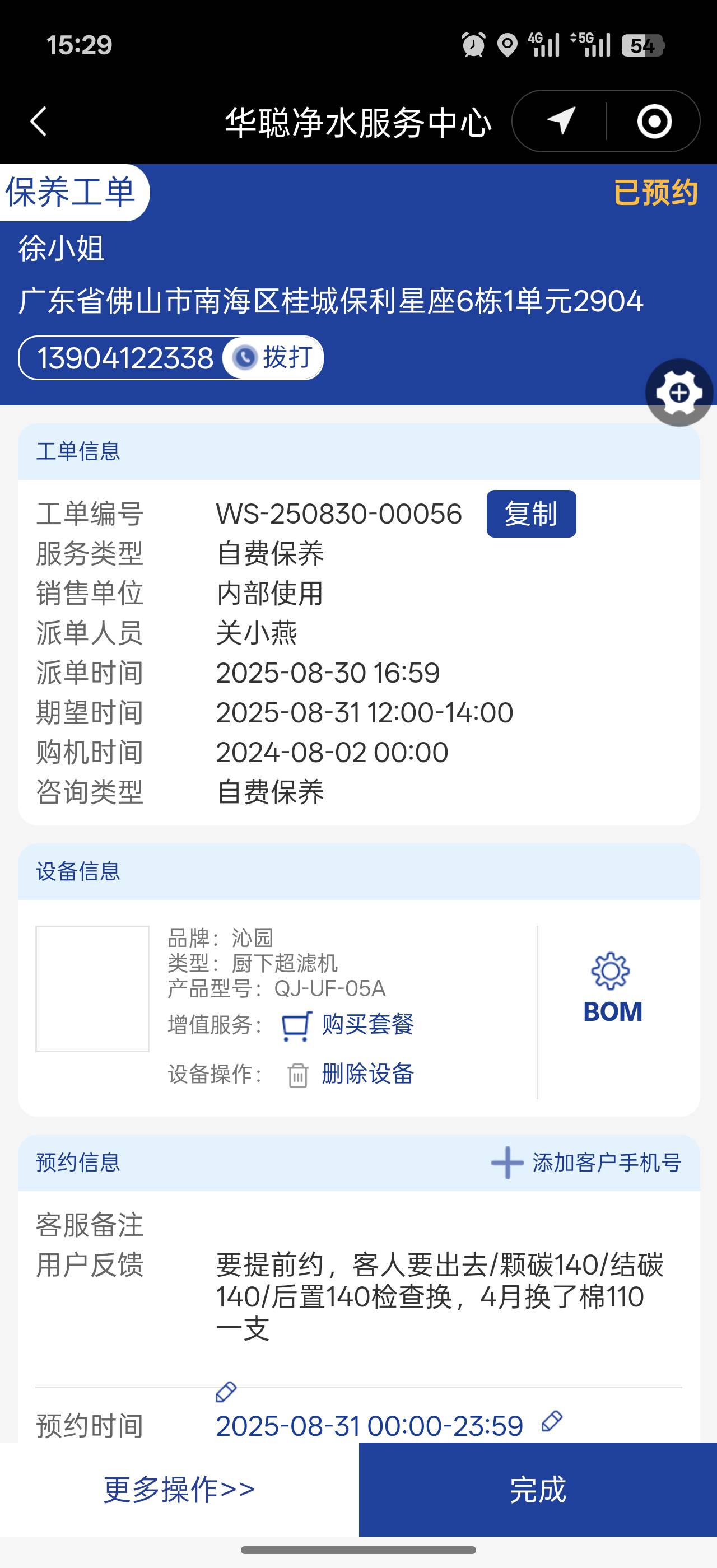Open 更多操作 more actions
The height and width of the screenshot is (1568, 717).
179,1489
